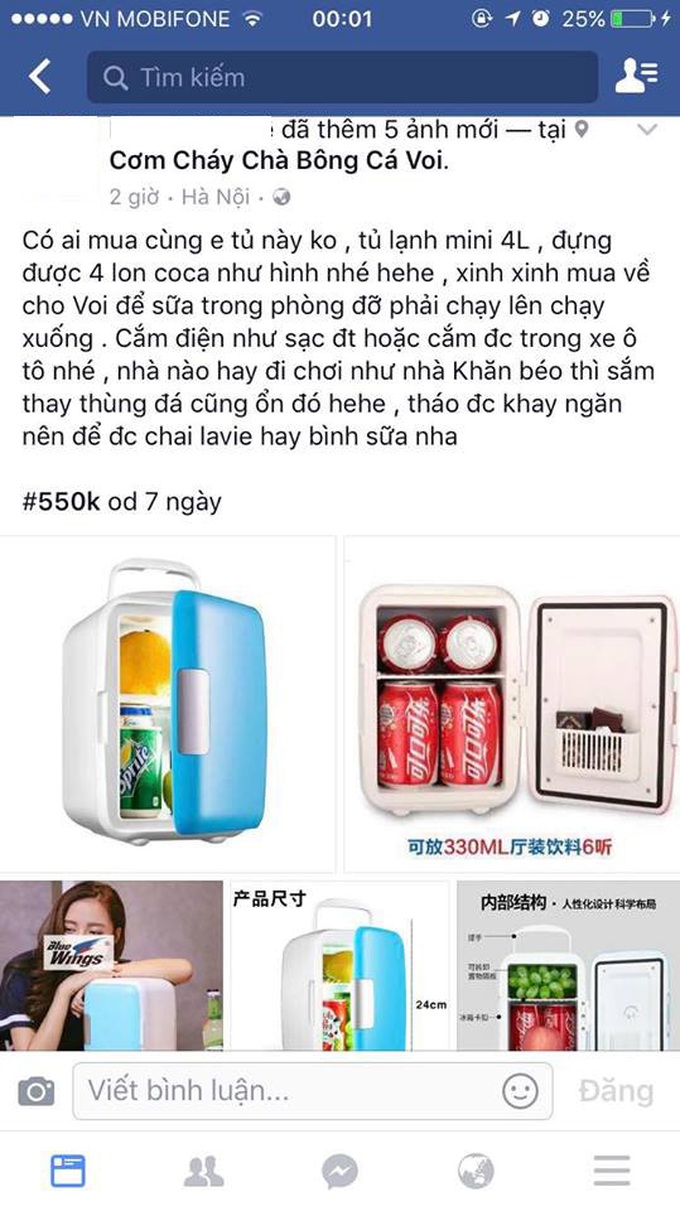Screen dimensions: 680x1211
Task: Go back using the top arrow
Action: coord(40,77)
